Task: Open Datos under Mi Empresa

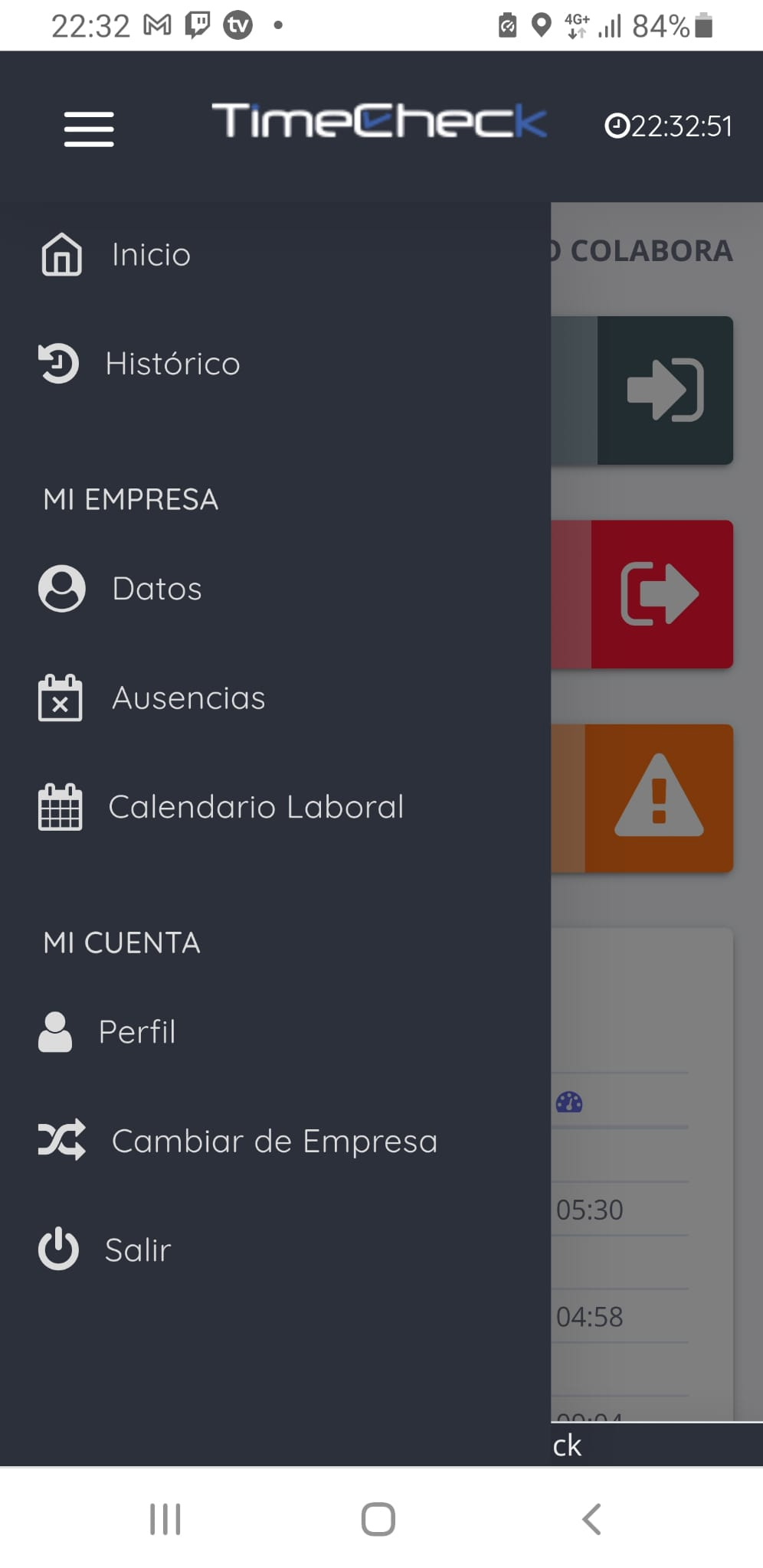Action: pos(156,589)
